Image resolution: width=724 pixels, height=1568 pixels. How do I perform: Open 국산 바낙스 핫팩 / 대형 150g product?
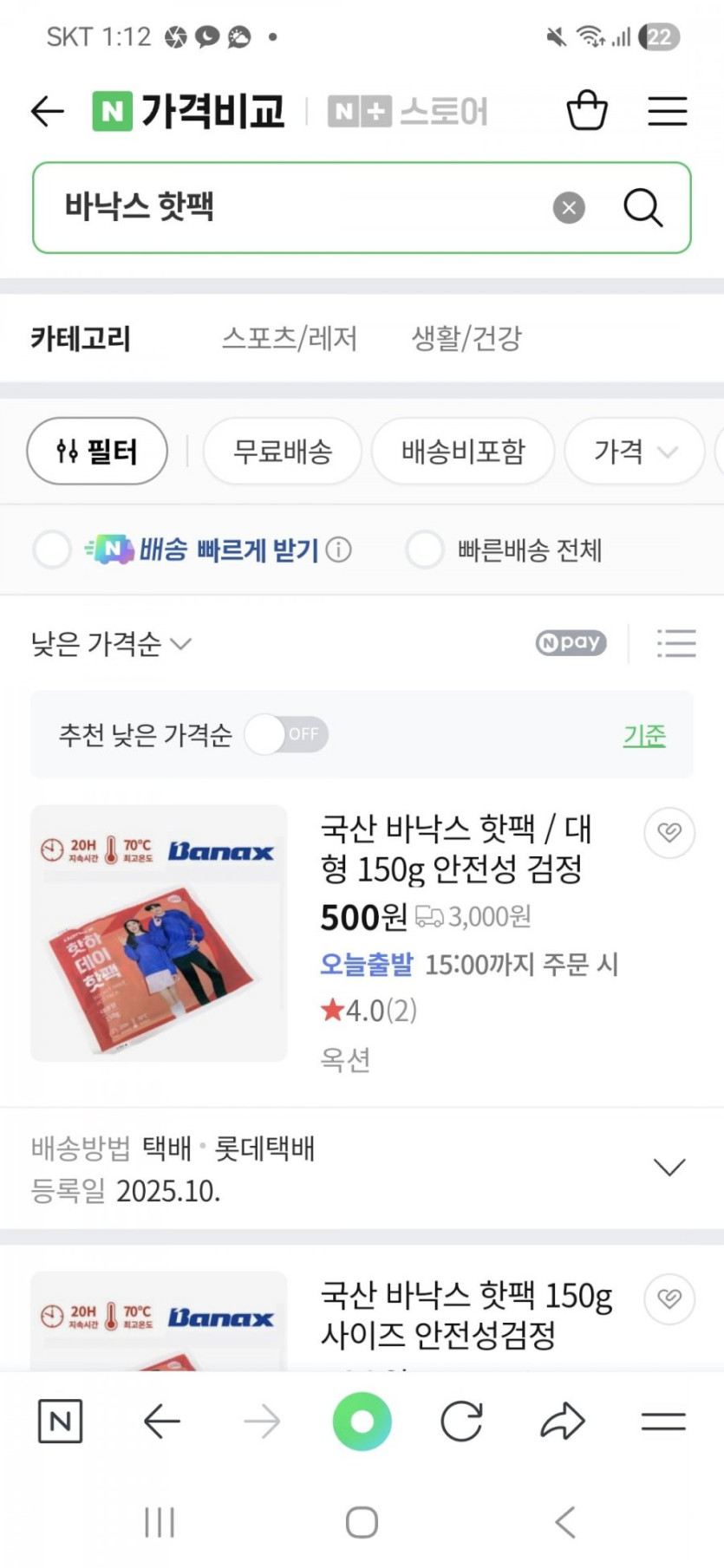tap(456, 849)
